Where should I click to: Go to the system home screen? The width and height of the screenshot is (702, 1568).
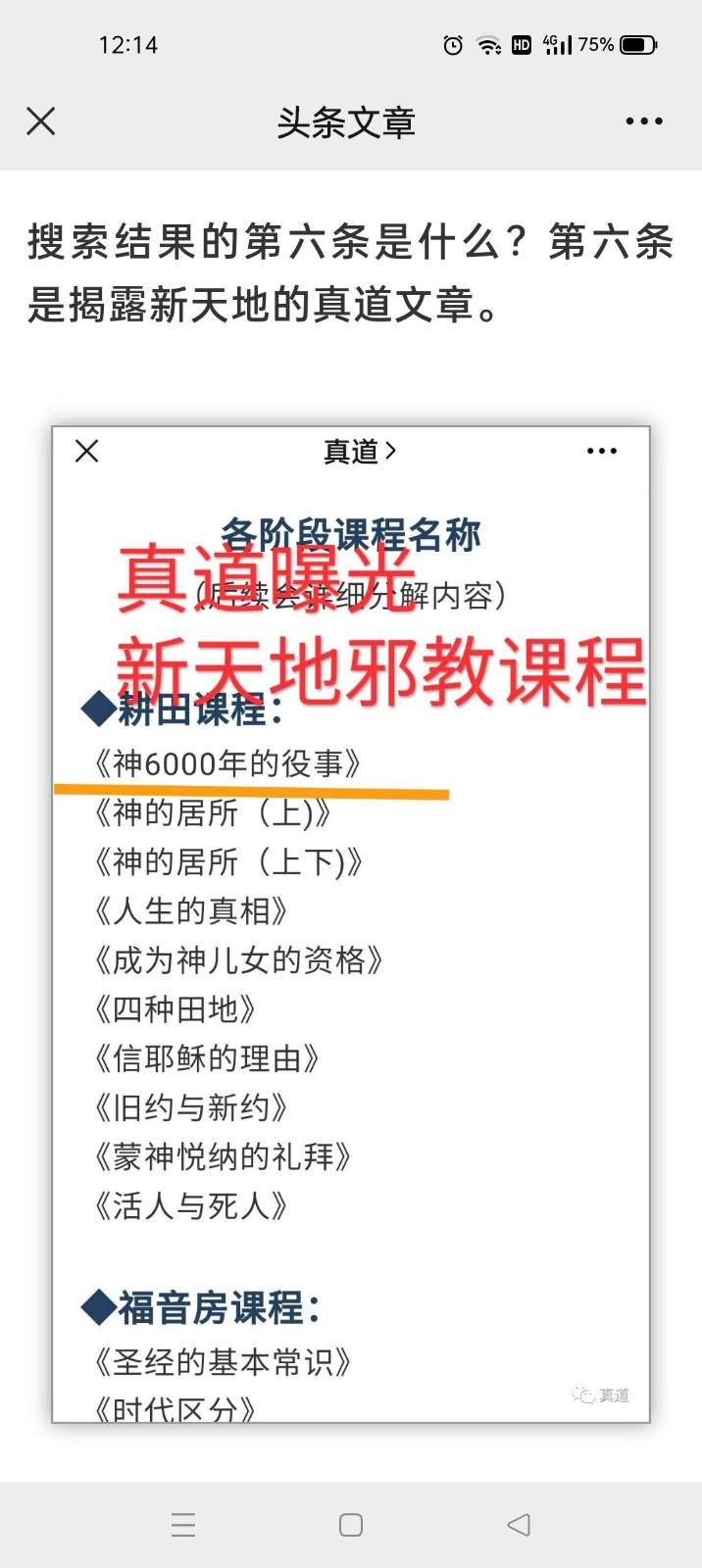pos(351,1524)
